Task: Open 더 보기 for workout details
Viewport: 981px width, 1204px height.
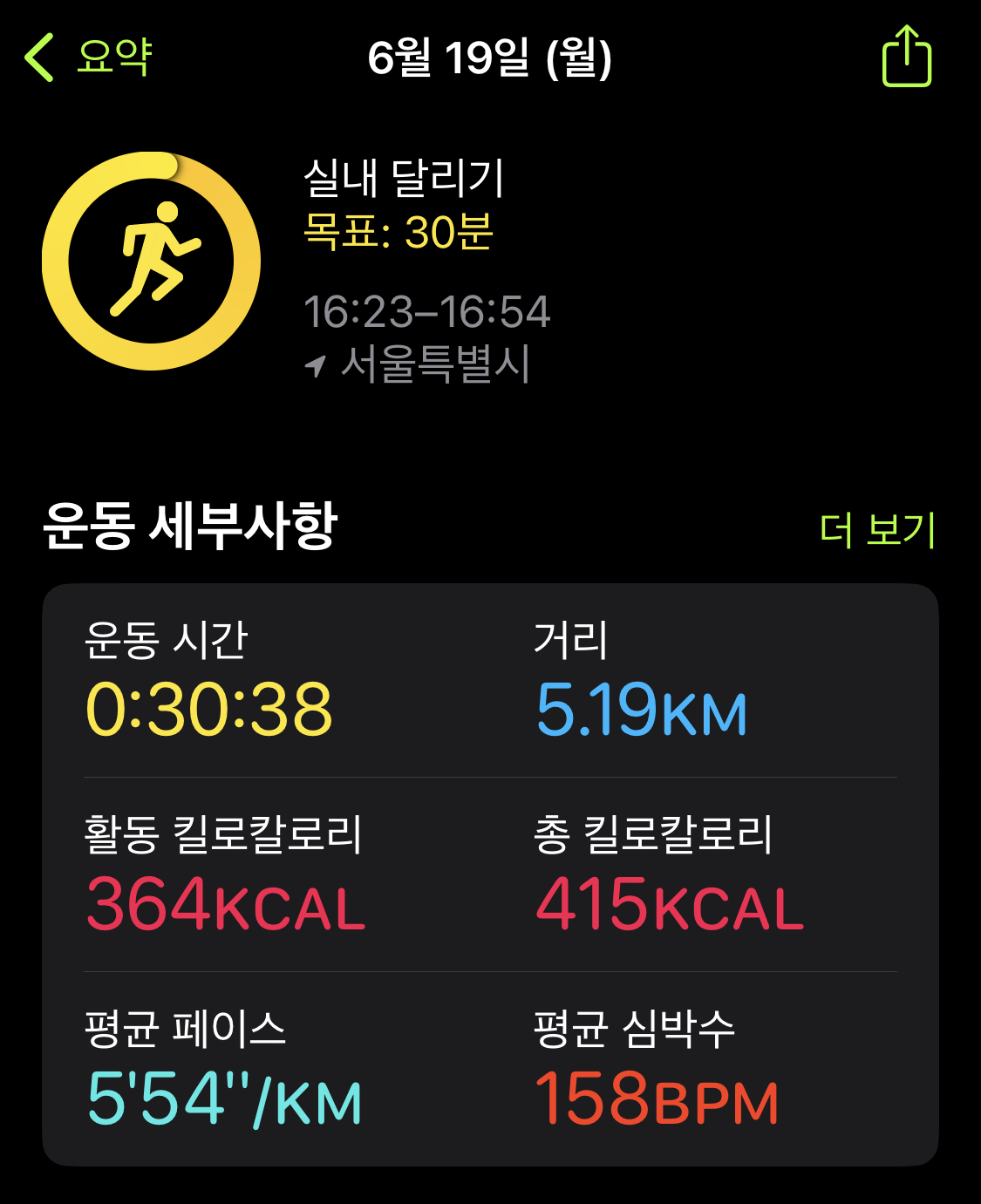Action: click(x=877, y=529)
